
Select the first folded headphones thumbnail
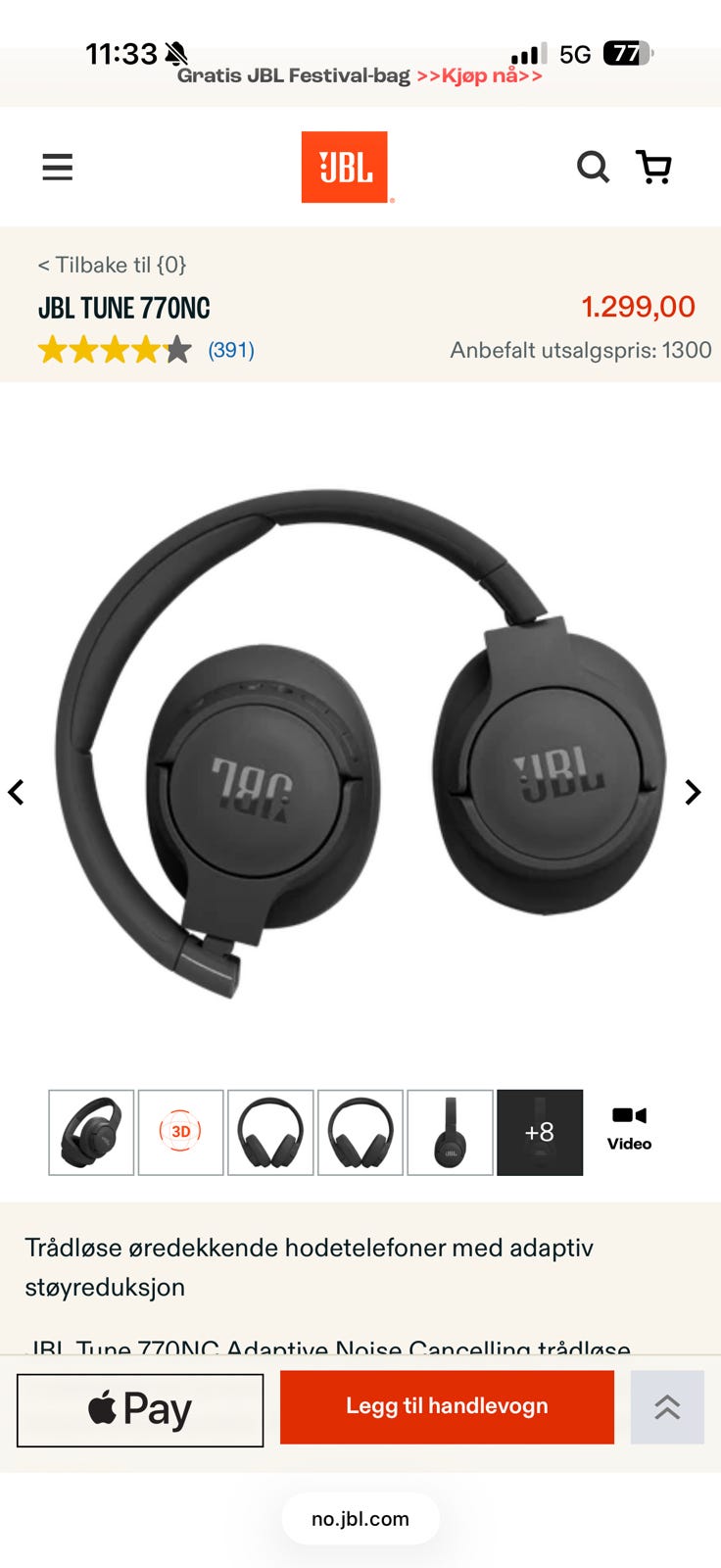click(x=91, y=1132)
